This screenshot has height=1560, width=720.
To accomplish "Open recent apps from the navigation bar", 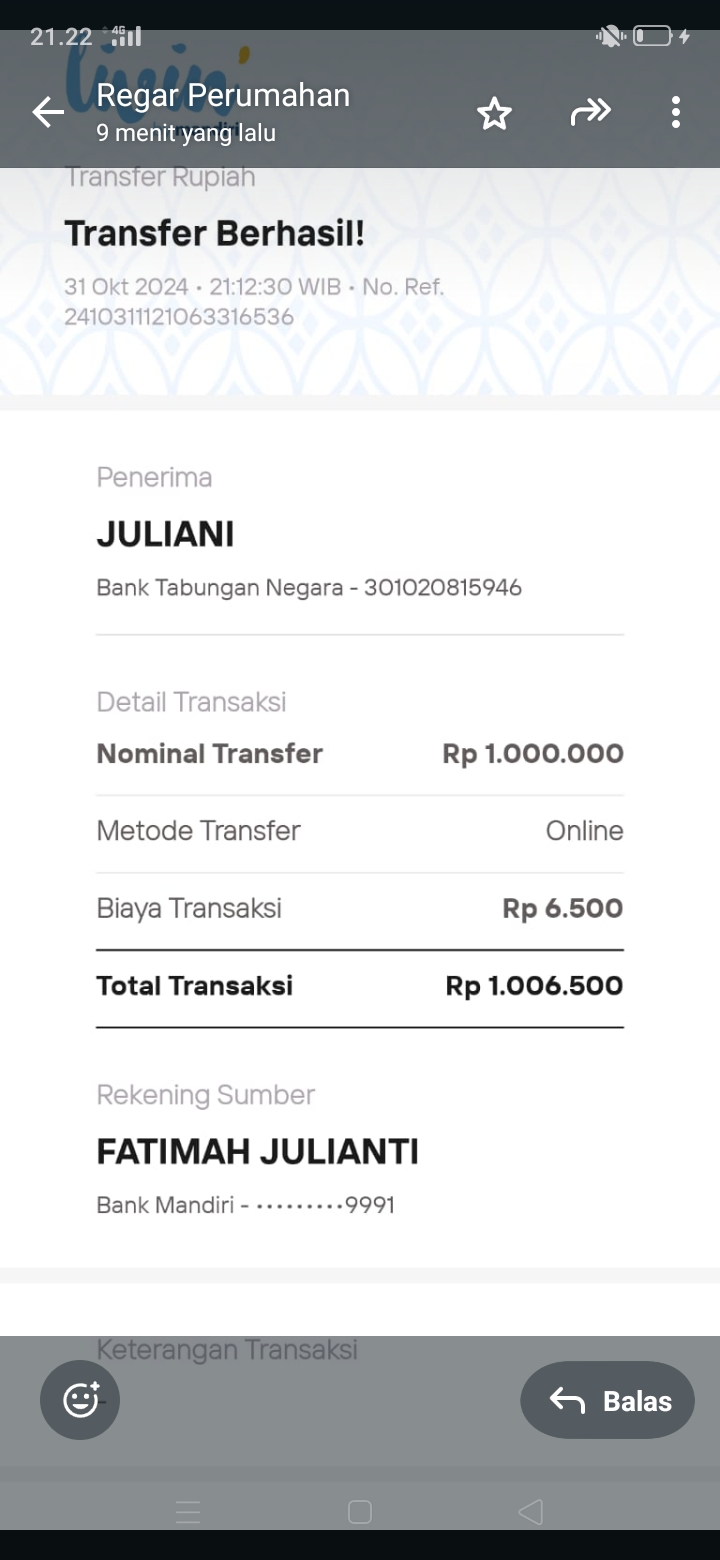I will [x=188, y=1512].
